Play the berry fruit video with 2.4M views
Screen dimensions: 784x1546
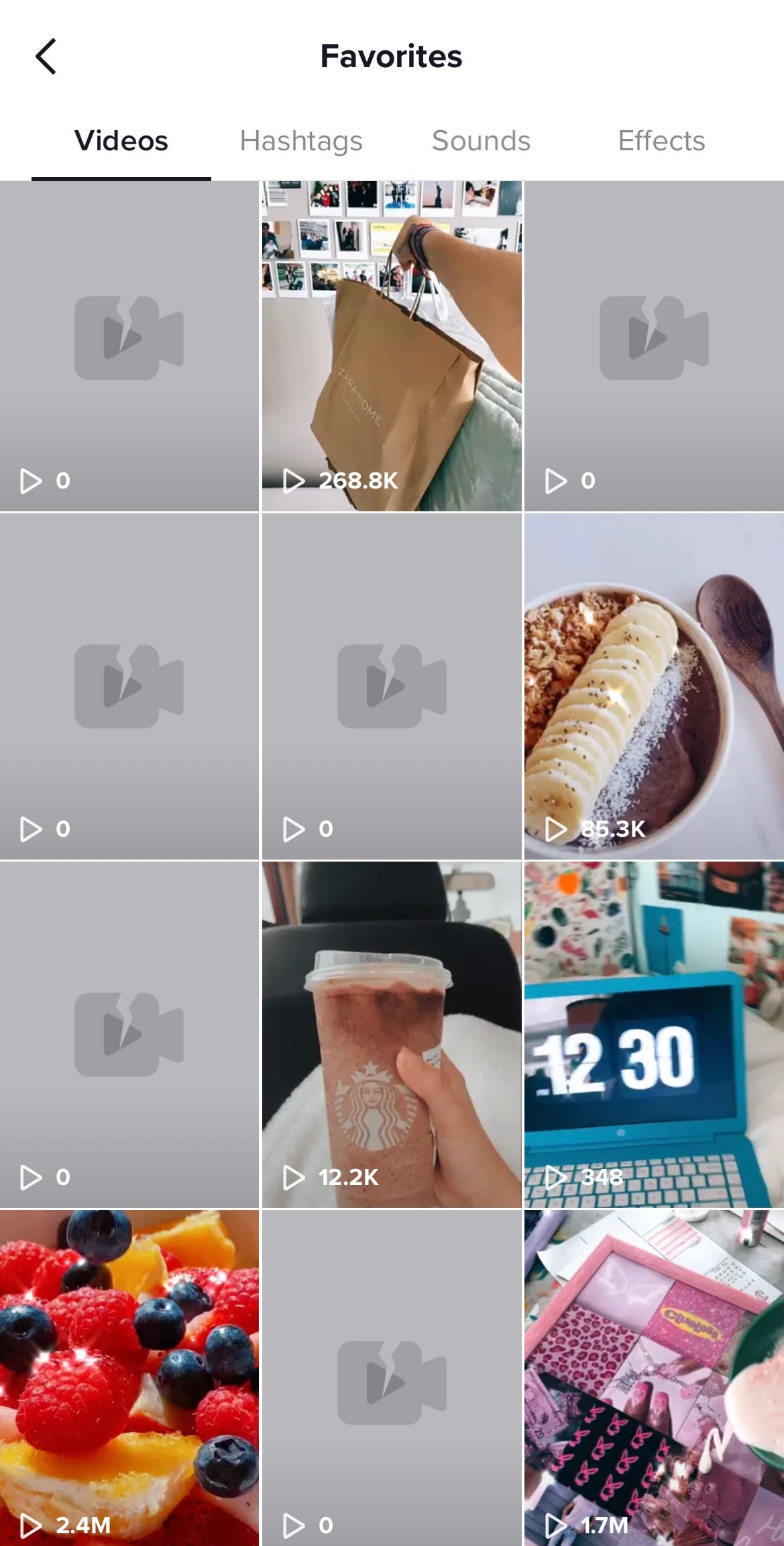coord(129,1378)
